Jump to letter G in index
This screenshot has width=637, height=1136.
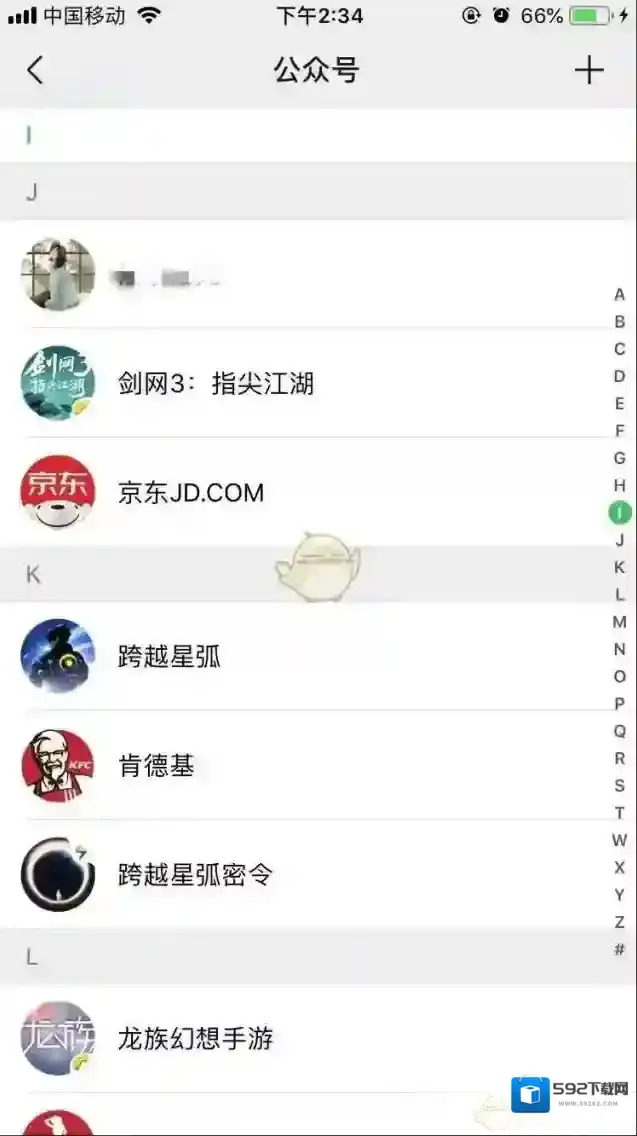620,458
